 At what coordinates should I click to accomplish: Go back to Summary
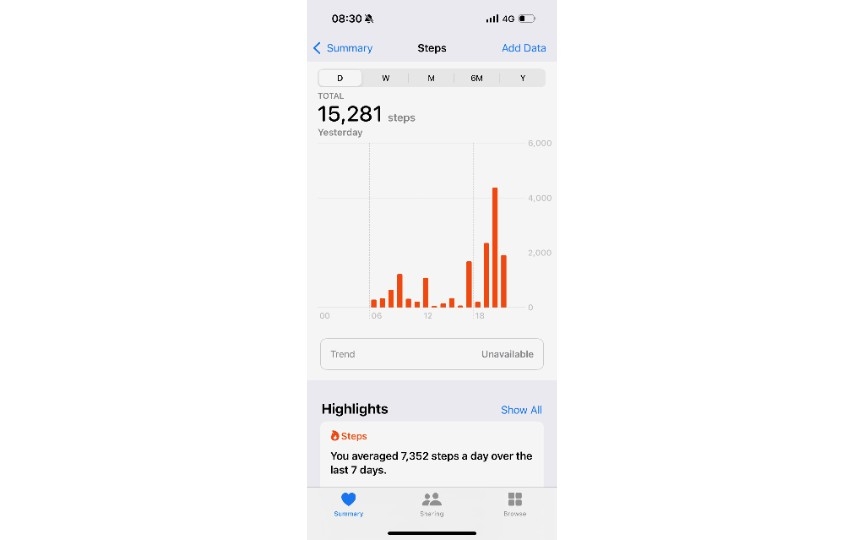[x=342, y=48]
